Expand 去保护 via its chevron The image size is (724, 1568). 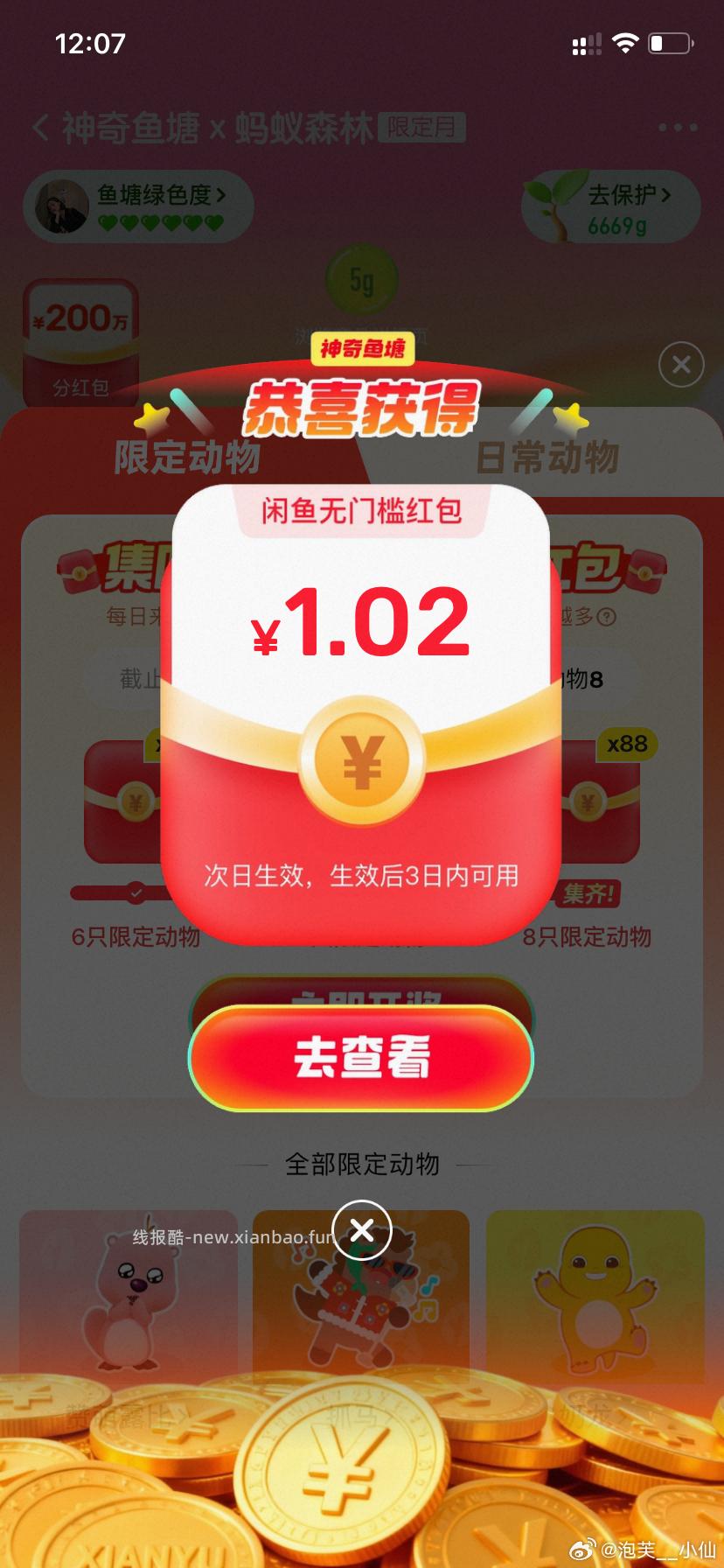668,194
